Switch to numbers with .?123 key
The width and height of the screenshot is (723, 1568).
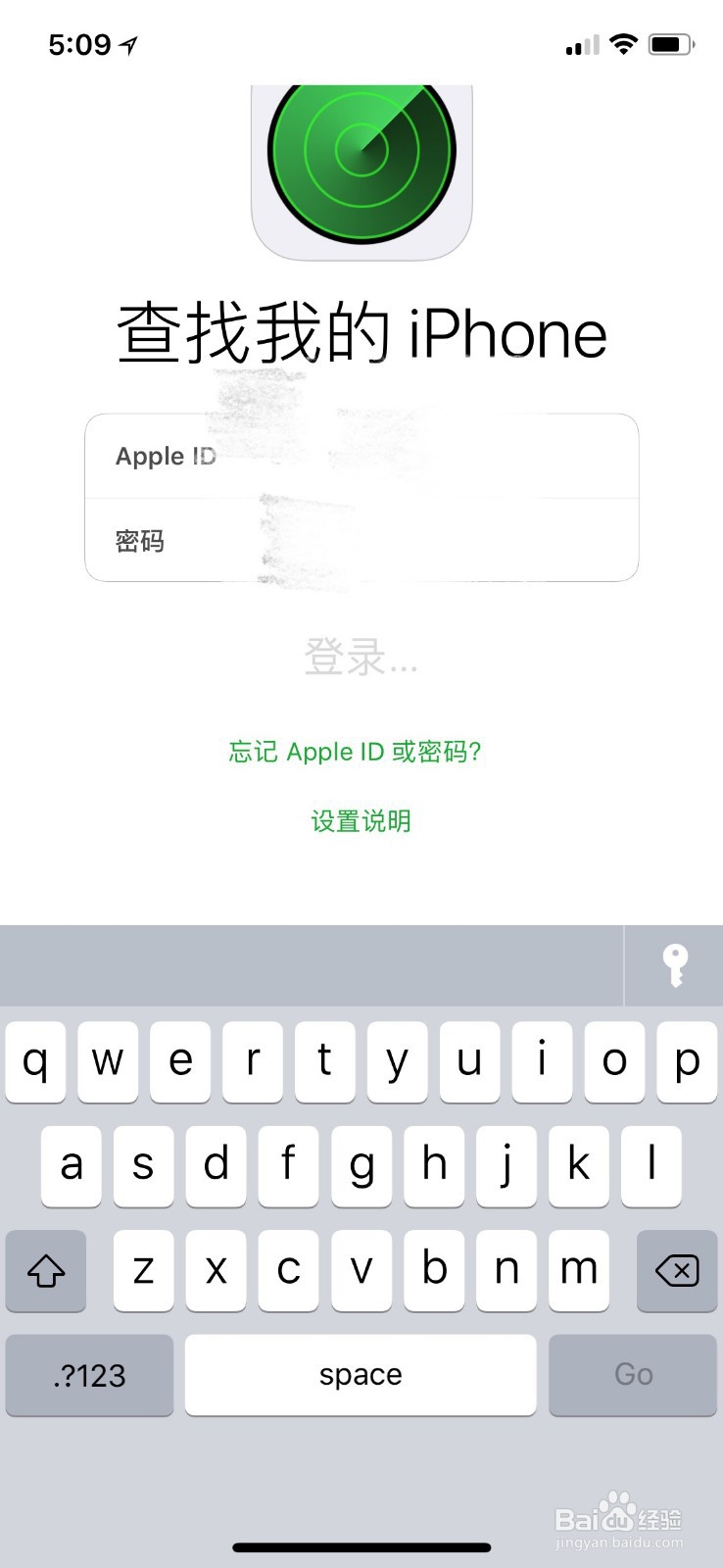pos(88,1375)
